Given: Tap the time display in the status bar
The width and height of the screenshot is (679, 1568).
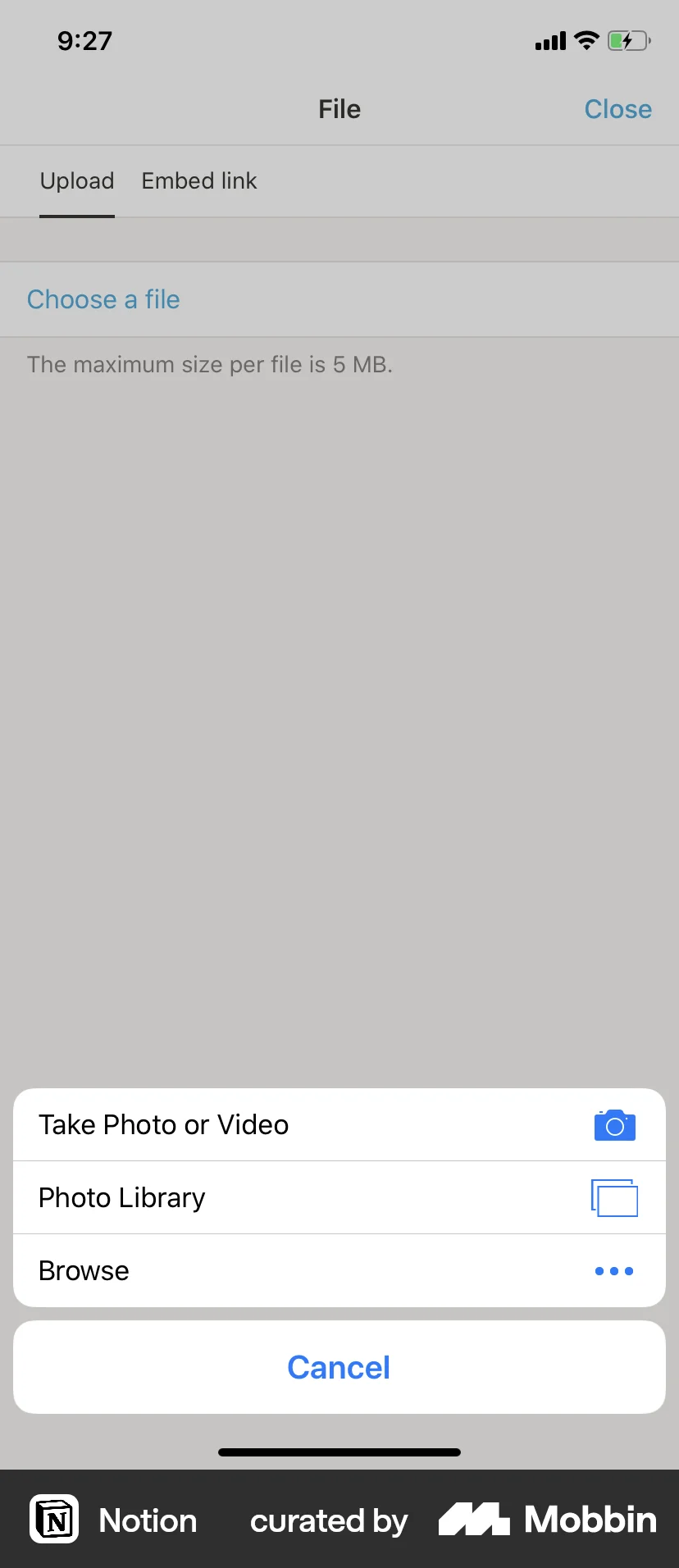Looking at the screenshot, I should point(84,40).
